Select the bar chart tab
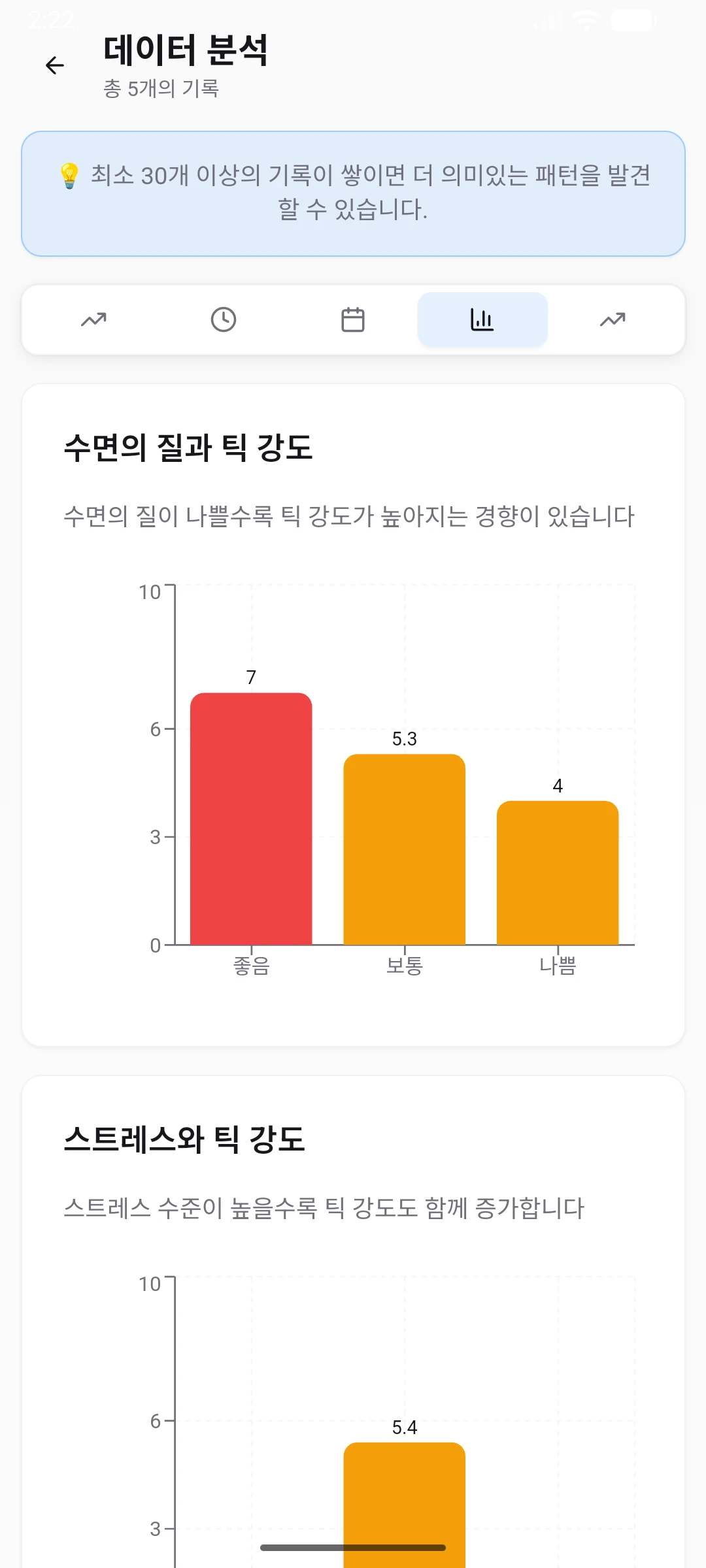Viewport: 706px width, 1568px height. (x=482, y=319)
